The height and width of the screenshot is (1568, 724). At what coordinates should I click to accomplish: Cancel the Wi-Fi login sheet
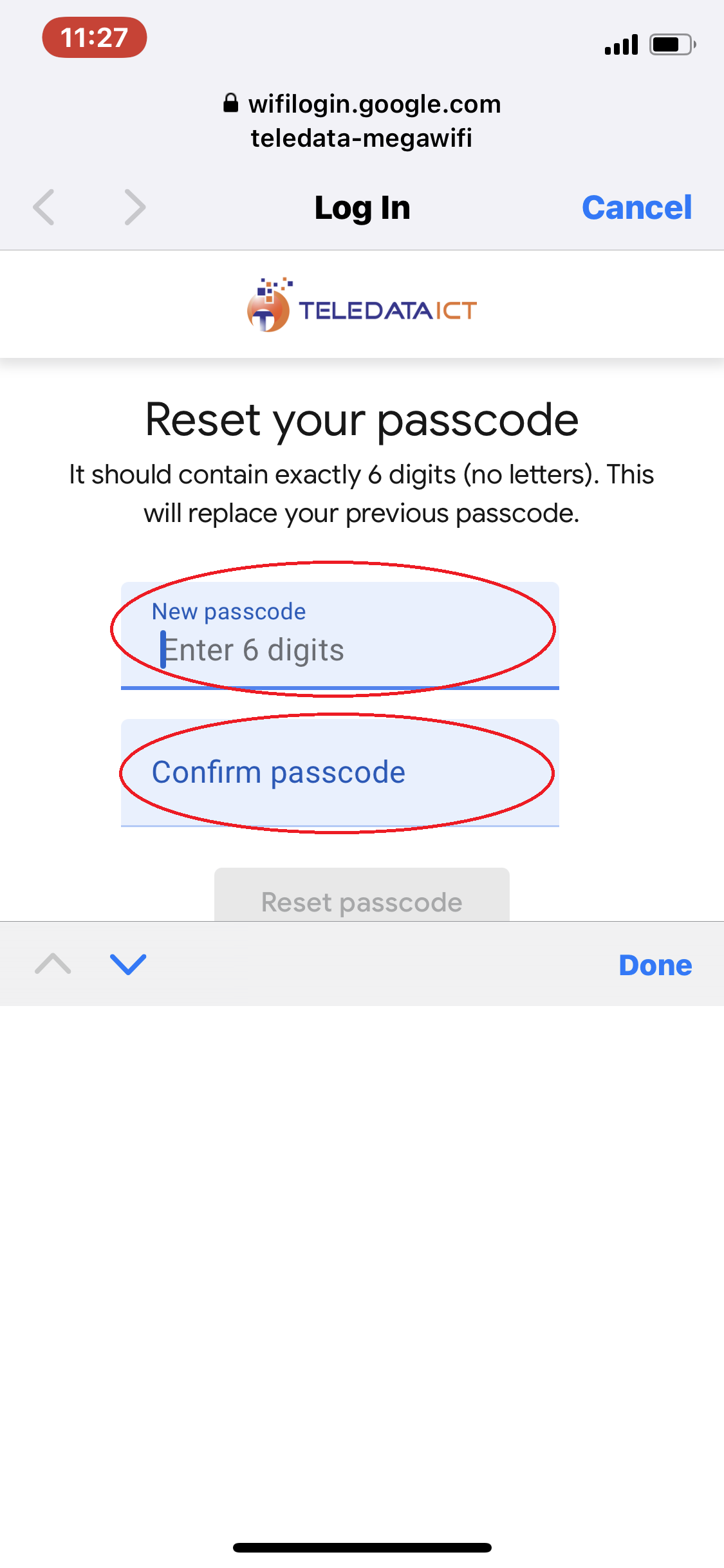[x=636, y=207]
